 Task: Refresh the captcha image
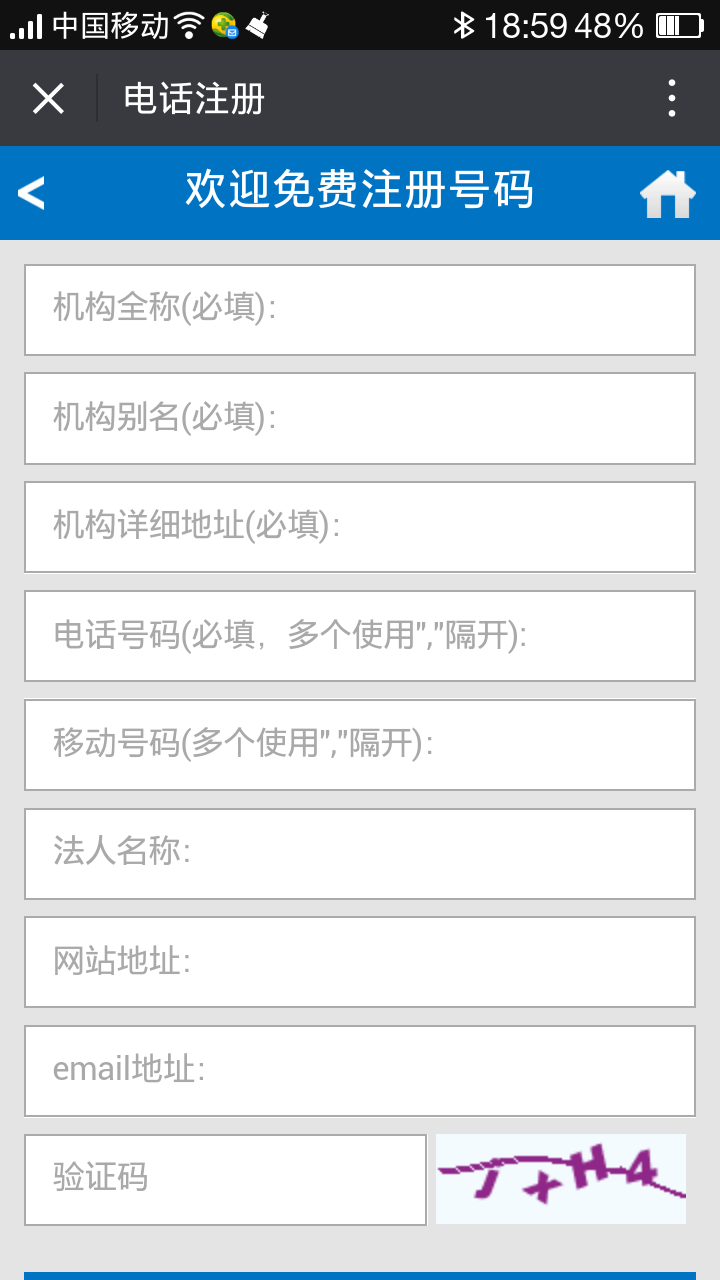pos(561,1179)
